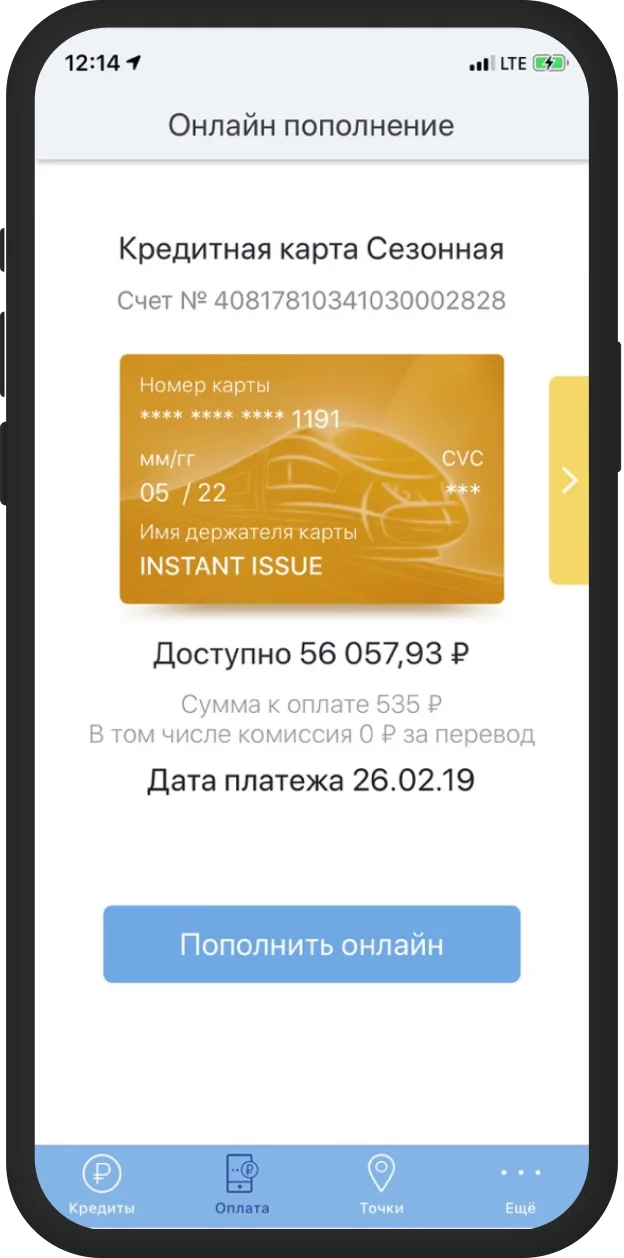
Task: Switch to the Кредиты tab
Action: coord(102,1185)
